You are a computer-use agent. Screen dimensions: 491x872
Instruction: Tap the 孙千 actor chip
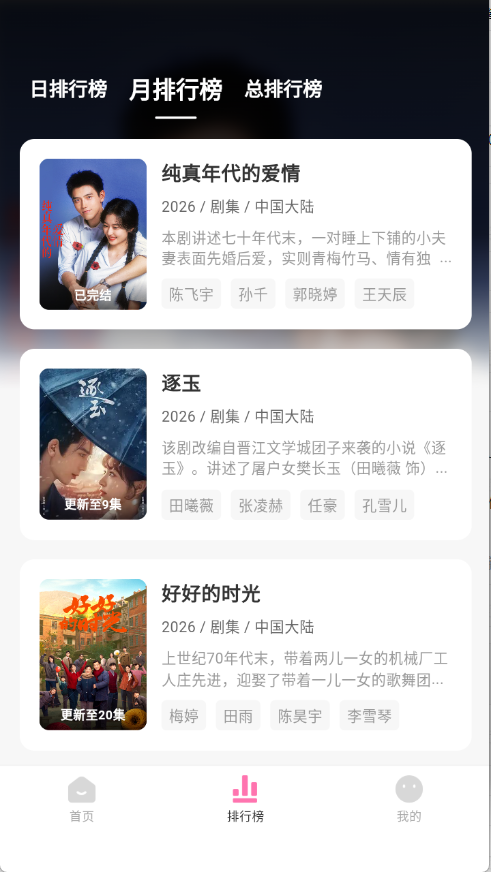pos(253,294)
